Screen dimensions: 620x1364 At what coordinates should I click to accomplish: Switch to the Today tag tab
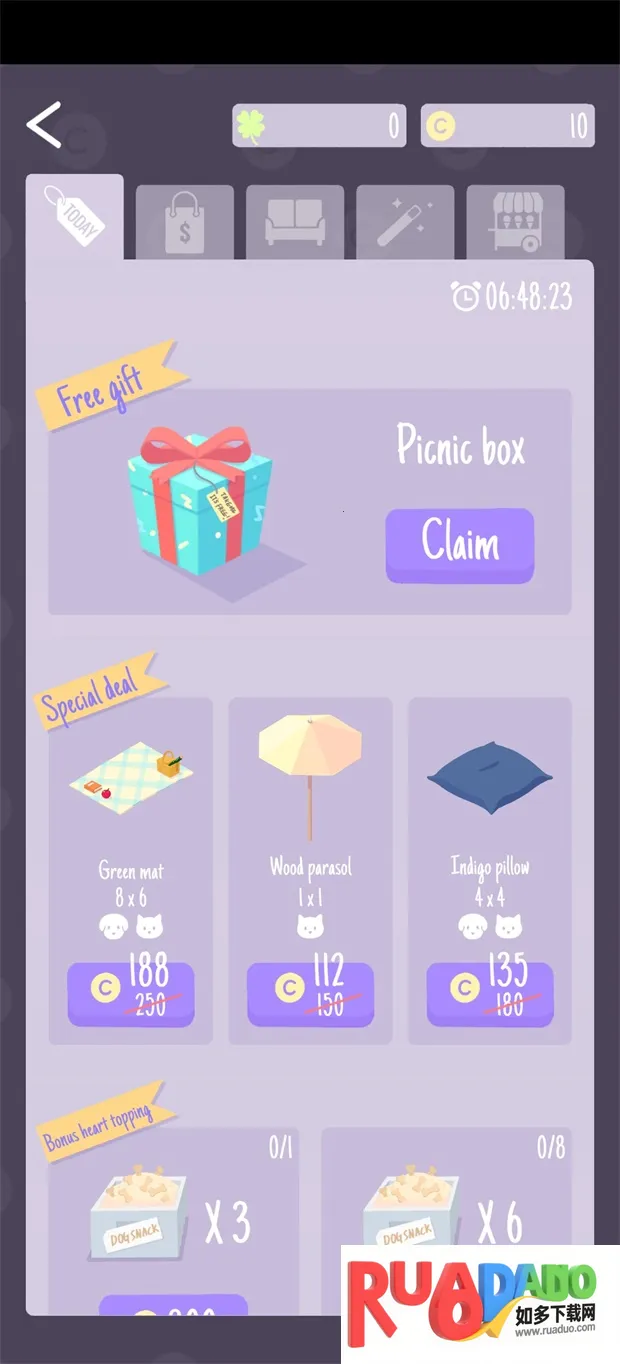point(75,218)
